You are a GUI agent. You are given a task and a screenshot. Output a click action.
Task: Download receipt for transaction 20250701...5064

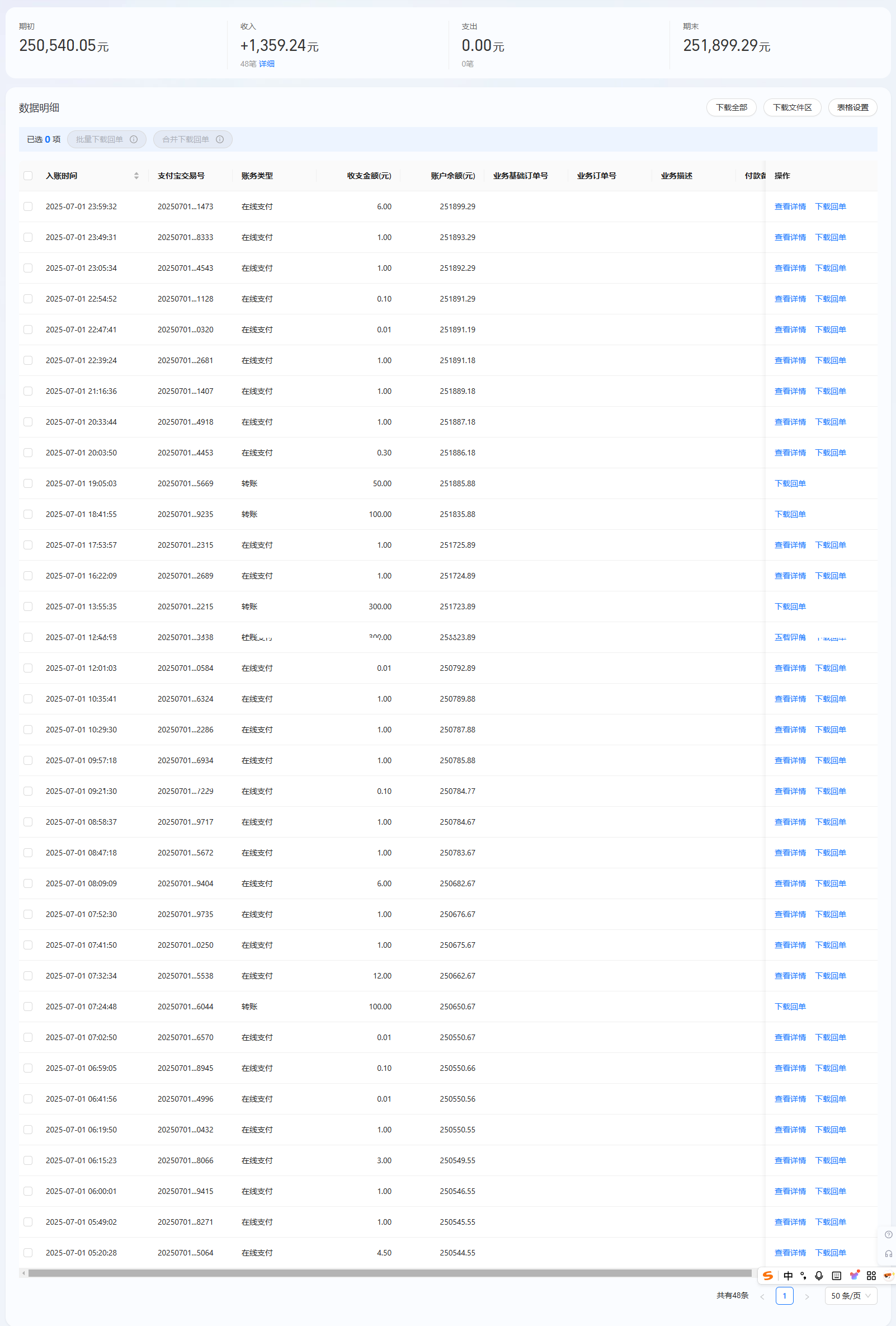tap(830, 1252)
